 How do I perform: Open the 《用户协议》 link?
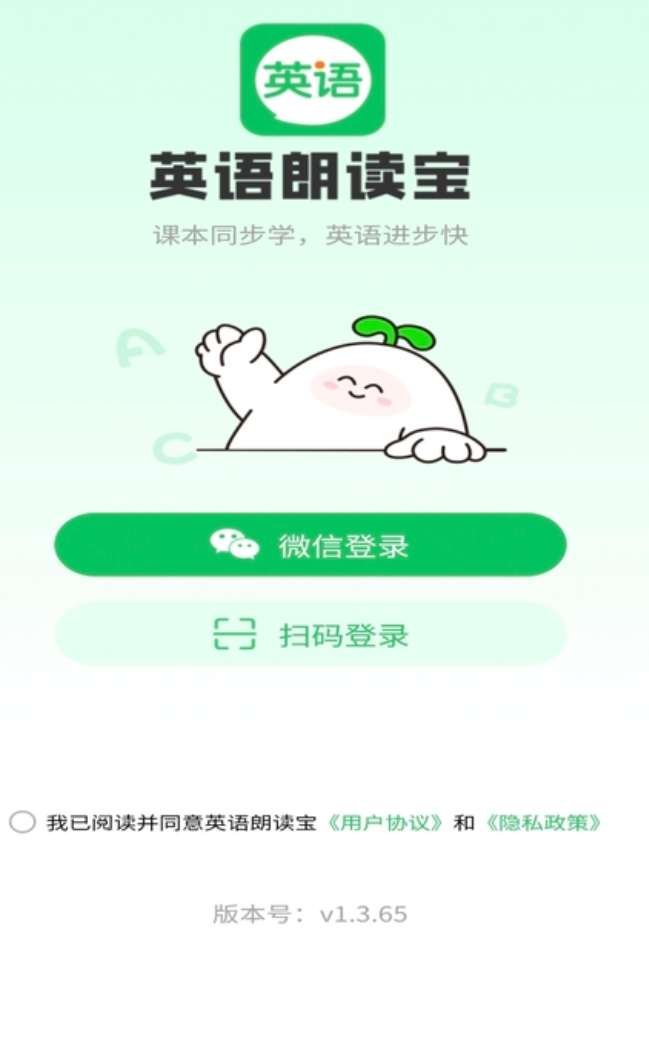click(x=386, y=823)
